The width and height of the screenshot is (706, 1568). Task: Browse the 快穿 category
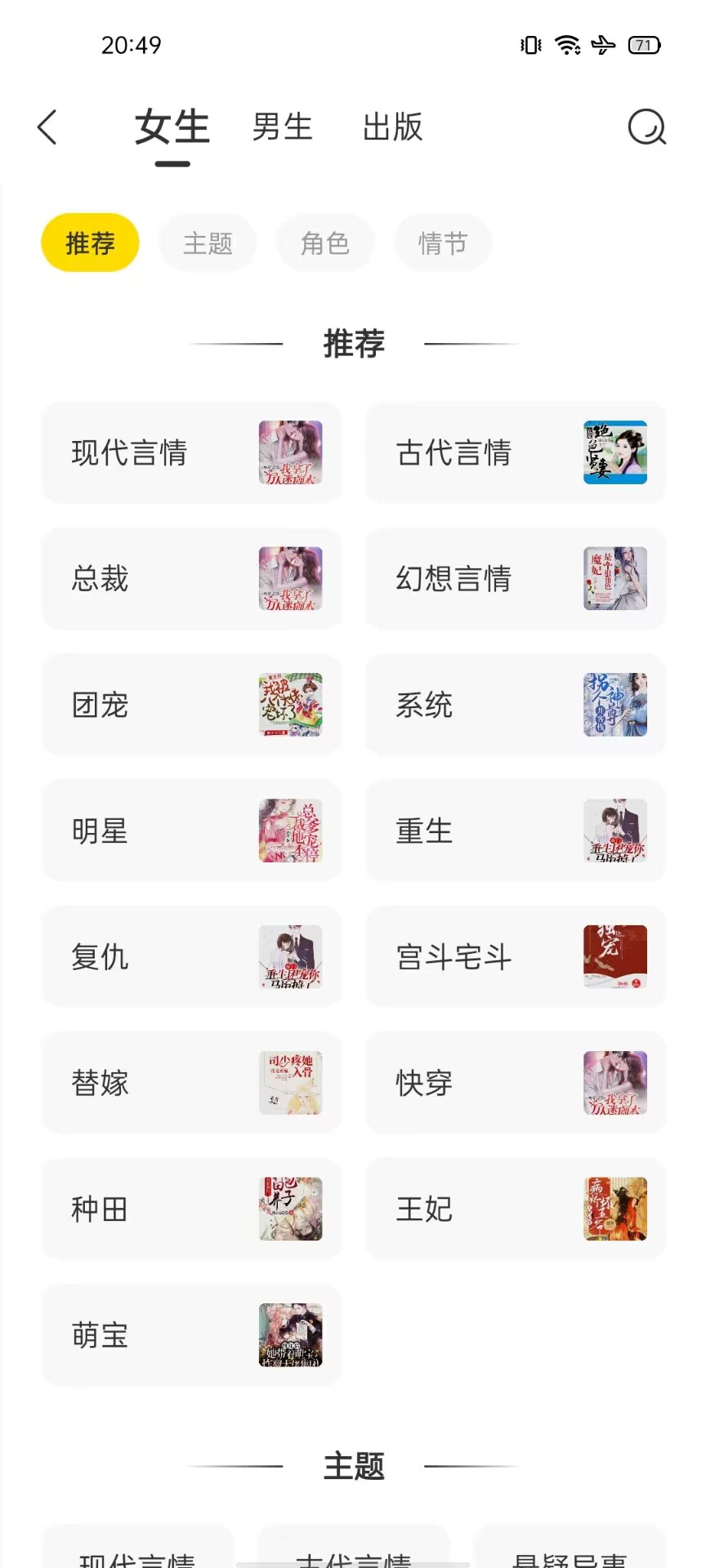[x=516, y=1083]
